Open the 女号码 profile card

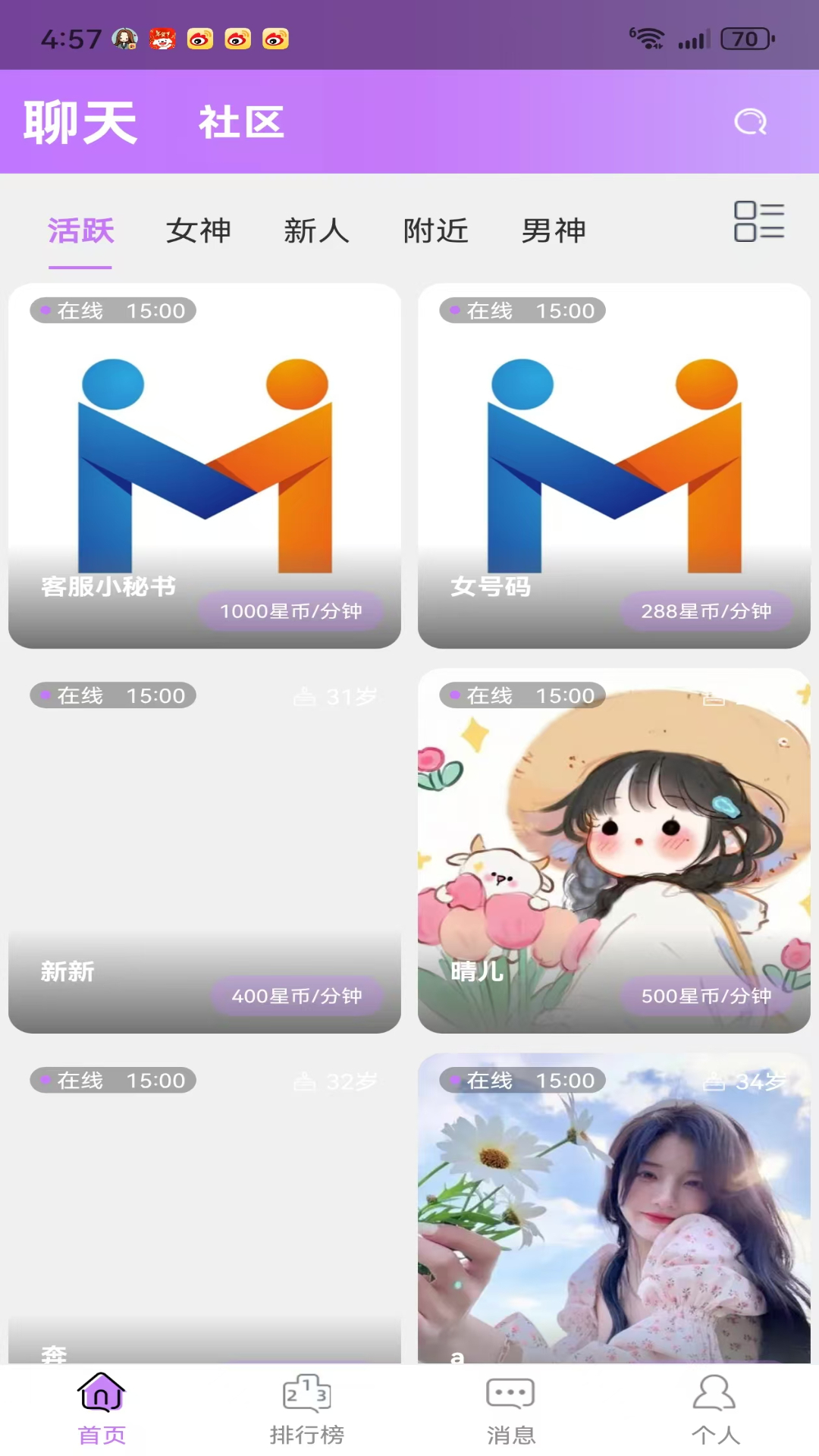(x=614, y=466)
